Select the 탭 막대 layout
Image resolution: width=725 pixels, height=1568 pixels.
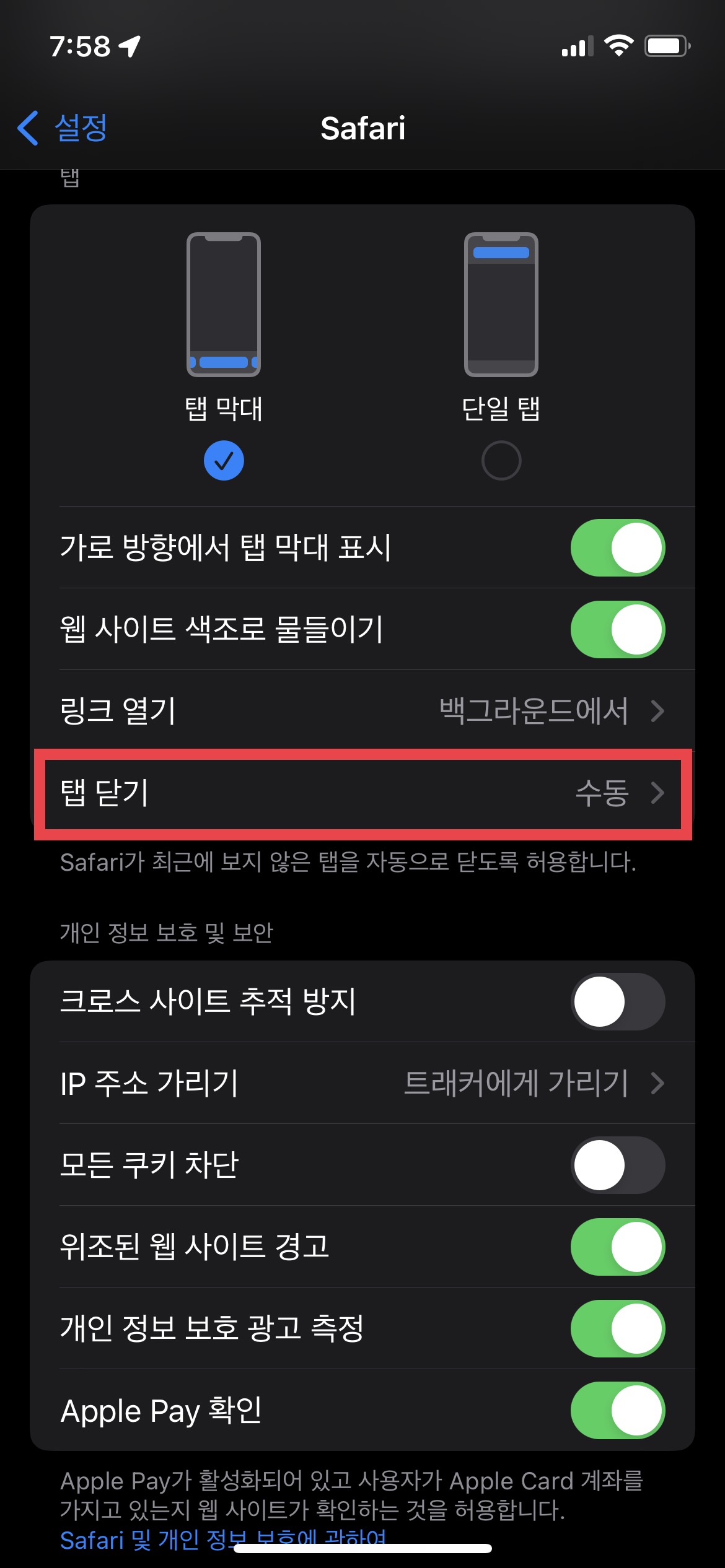[224, 460]
